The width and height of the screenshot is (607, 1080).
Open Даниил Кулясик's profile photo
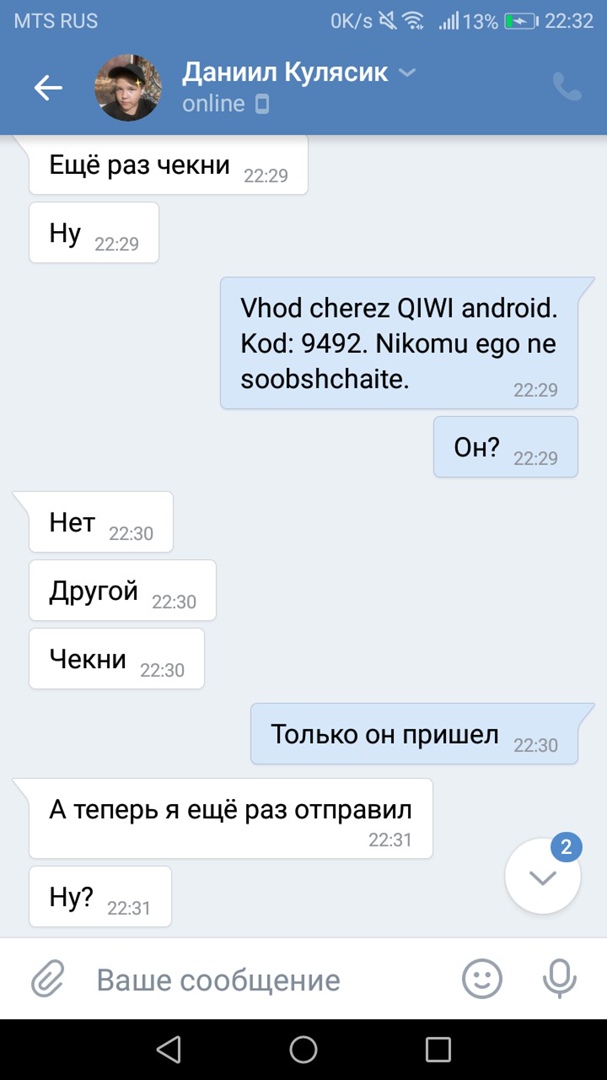[128, 88]
